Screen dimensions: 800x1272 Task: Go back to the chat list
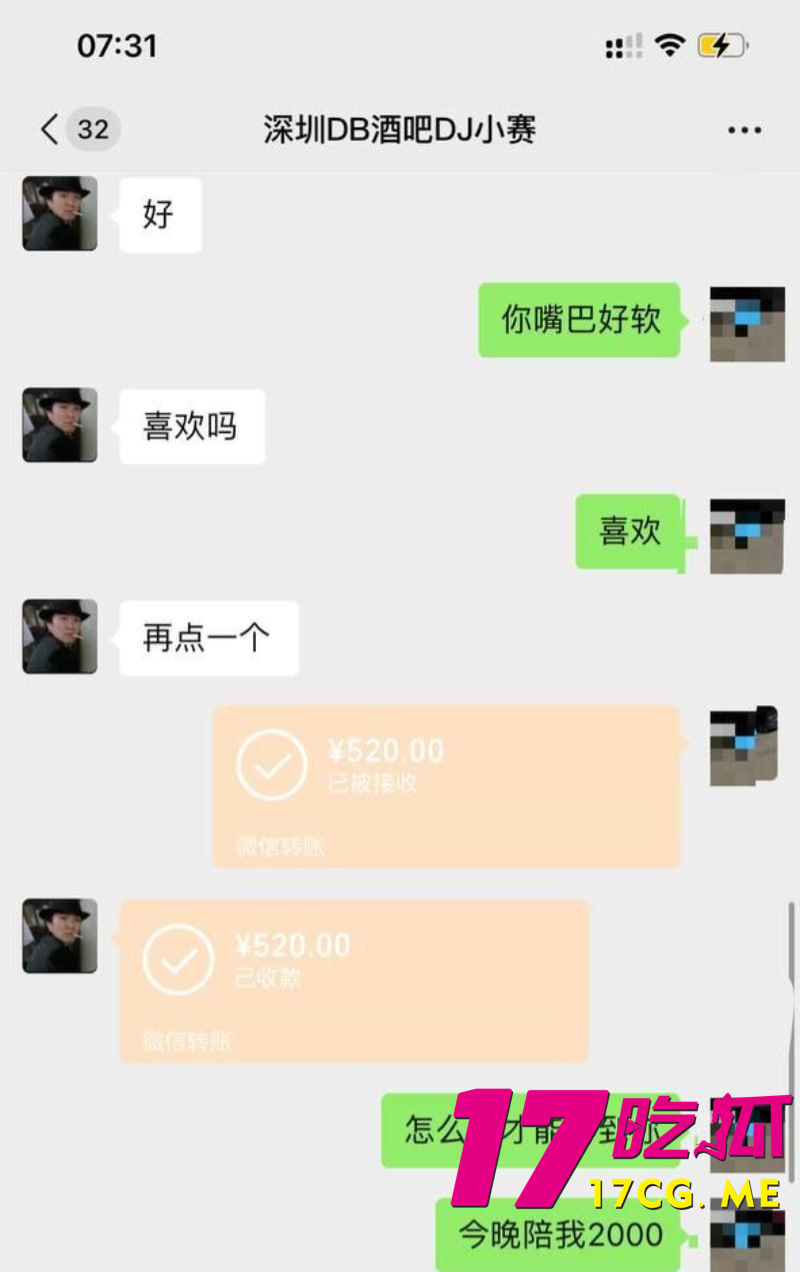[50, 130]
